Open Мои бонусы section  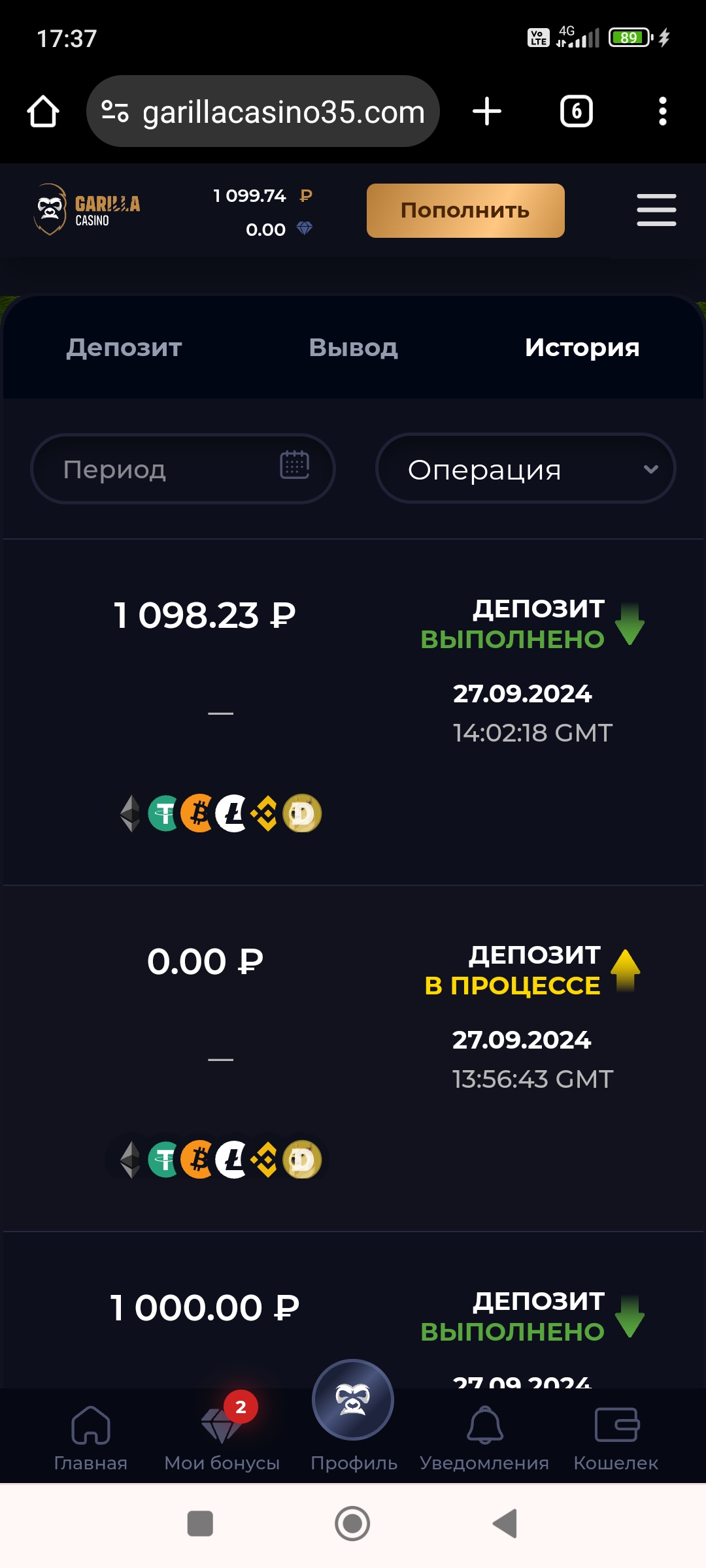[x=222, y=1437]
